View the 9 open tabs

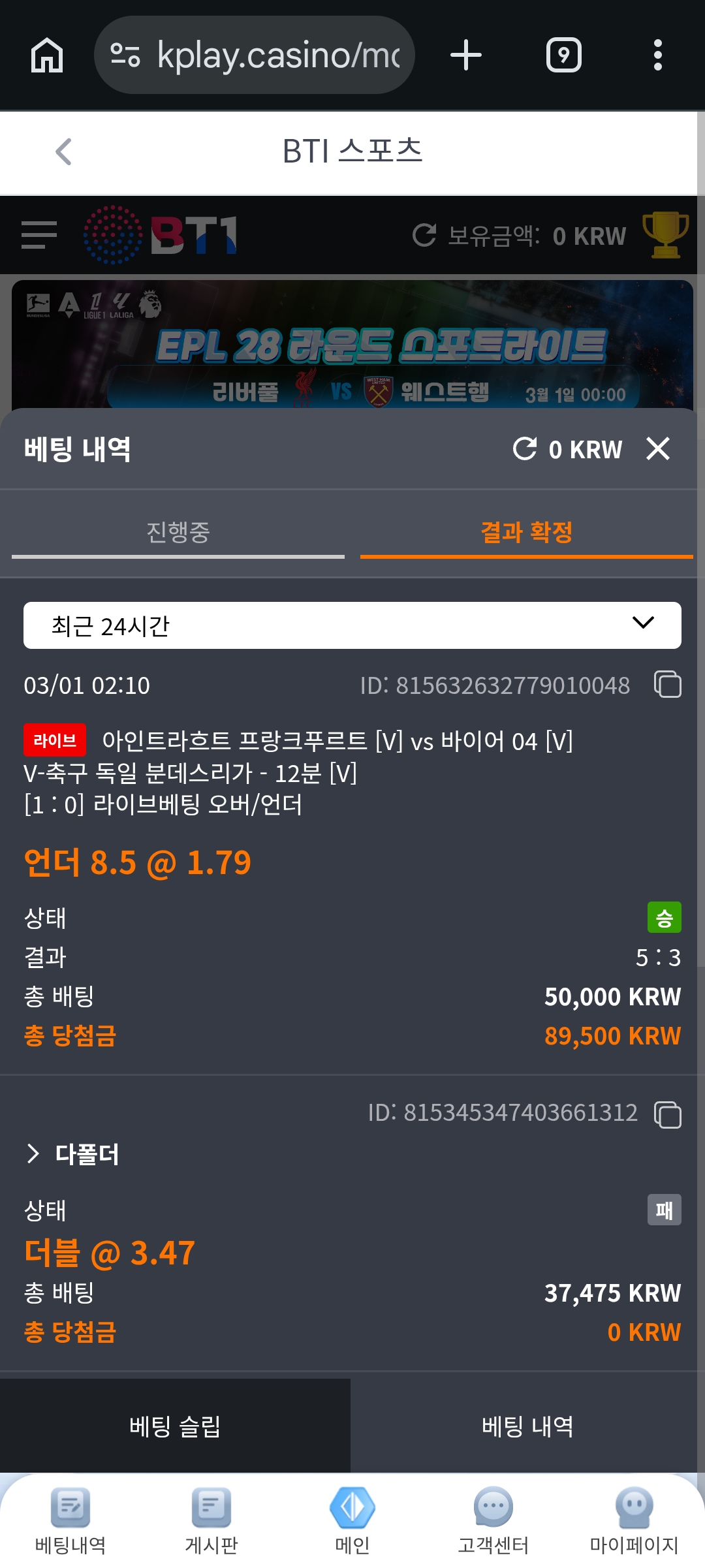pos(563,55)
